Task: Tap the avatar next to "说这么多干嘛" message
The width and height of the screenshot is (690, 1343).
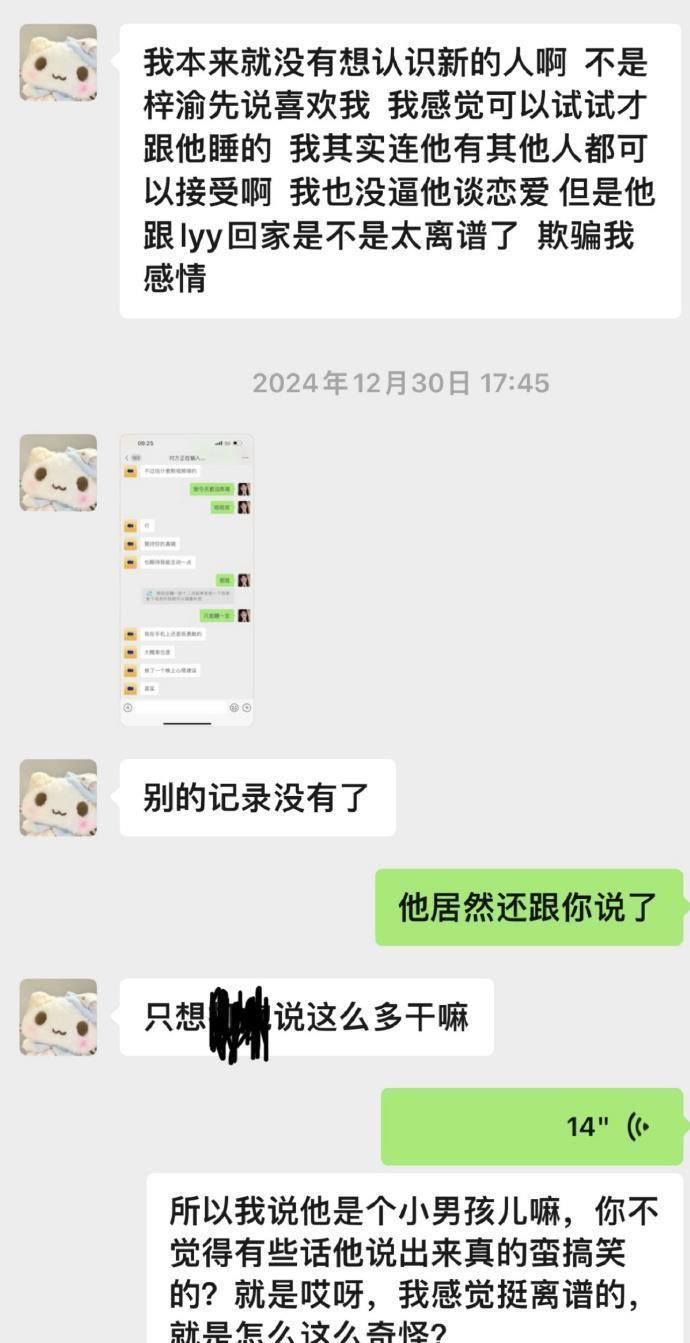Action: point(59,1016)
